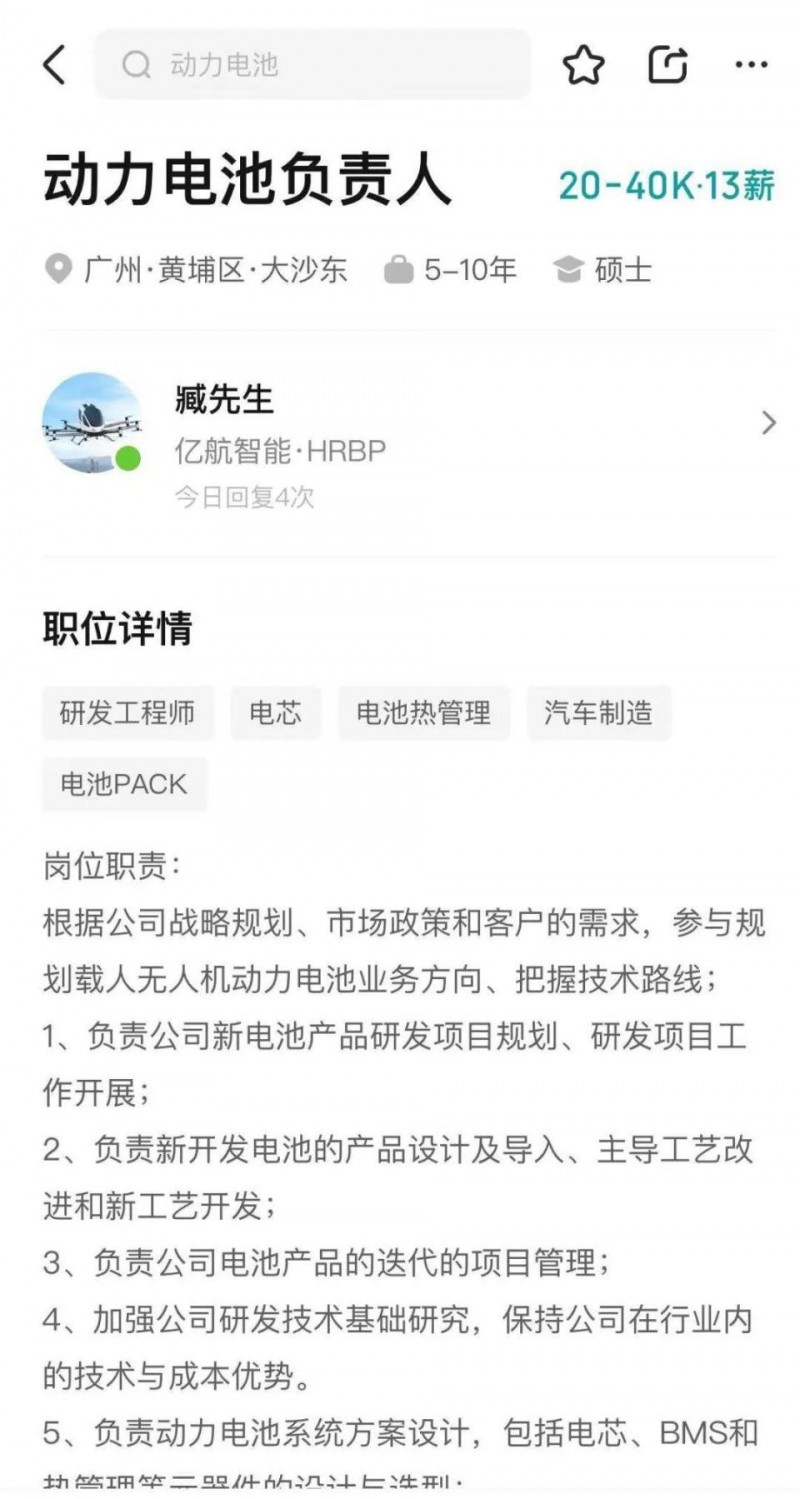Tap the 职位详情 section header
800x1499 pixels.
tap(119, 629)
